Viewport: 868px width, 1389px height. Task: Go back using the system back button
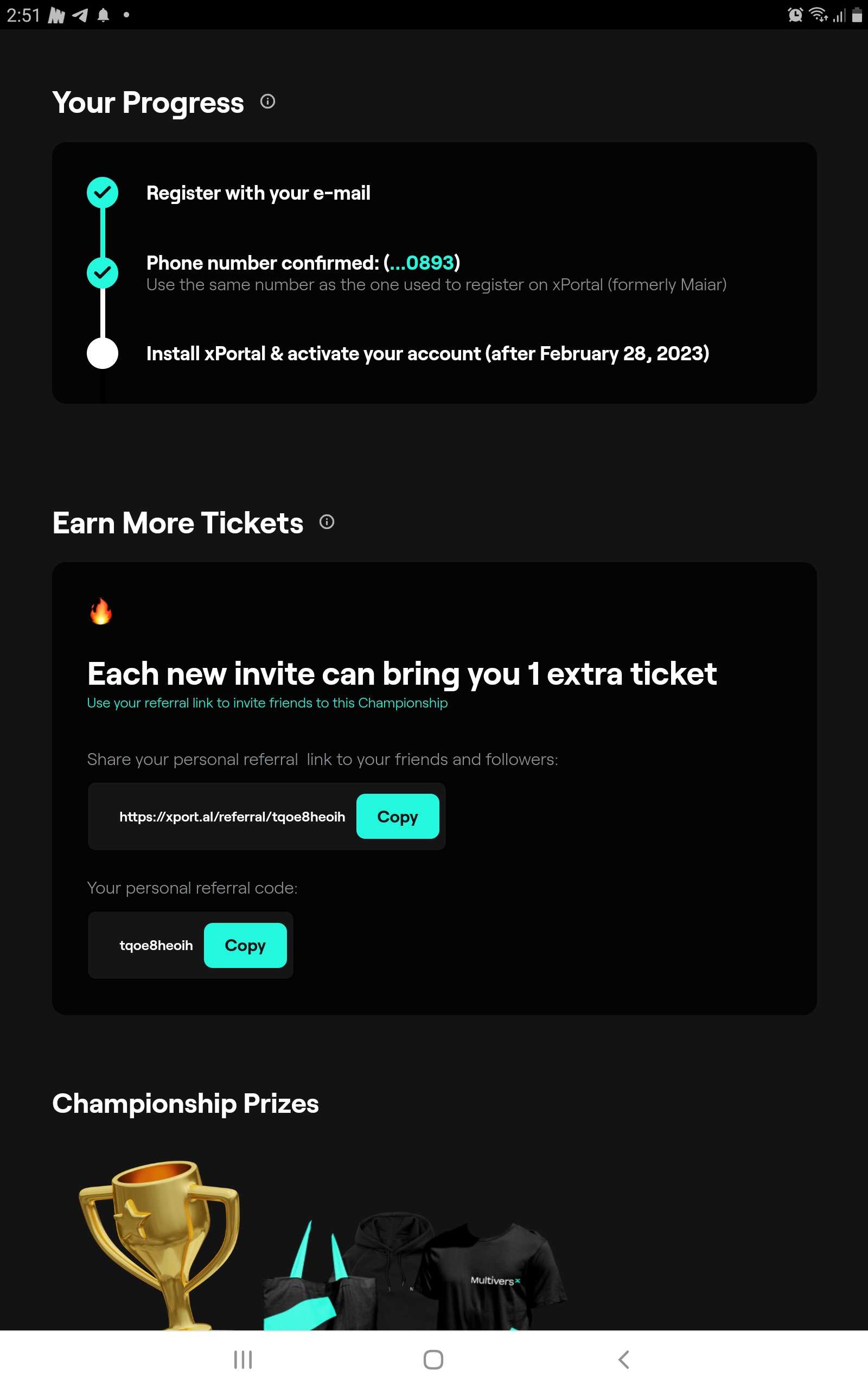click(x=623, y=1359)
